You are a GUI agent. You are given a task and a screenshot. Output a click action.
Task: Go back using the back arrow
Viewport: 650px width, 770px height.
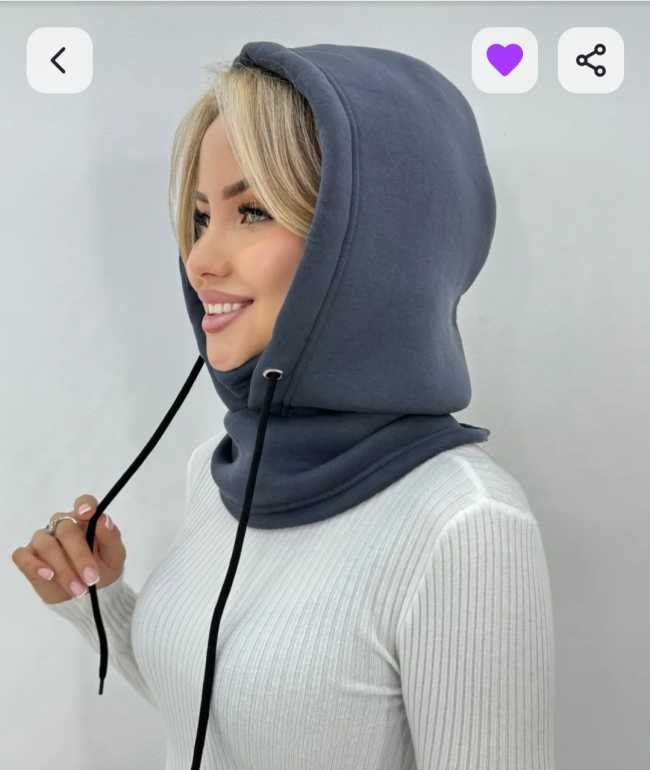pyautogui.click(x=59, y=60)
